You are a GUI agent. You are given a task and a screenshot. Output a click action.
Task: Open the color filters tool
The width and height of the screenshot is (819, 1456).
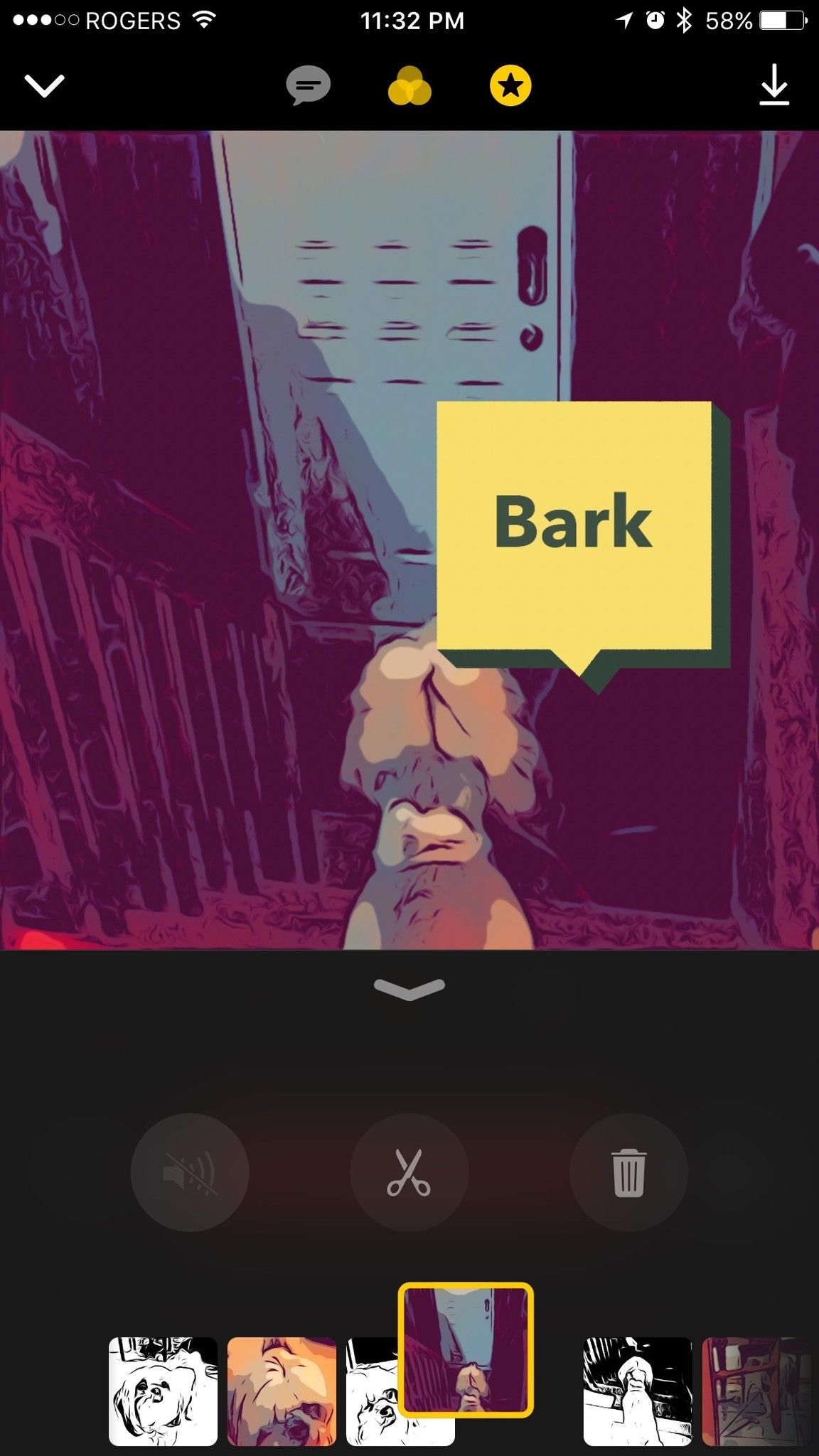point(409,86)
